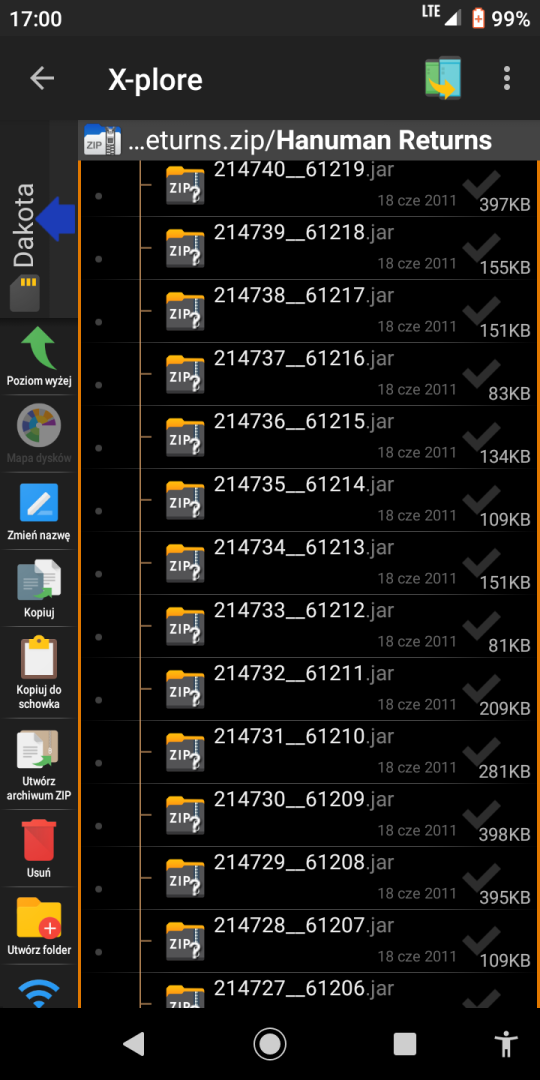This screenshot has width=540, height=1080.
Task: Create ZIP archive with Utwórz archiwum ZIP
Action: pyautogui.click(x=39, y=765)
